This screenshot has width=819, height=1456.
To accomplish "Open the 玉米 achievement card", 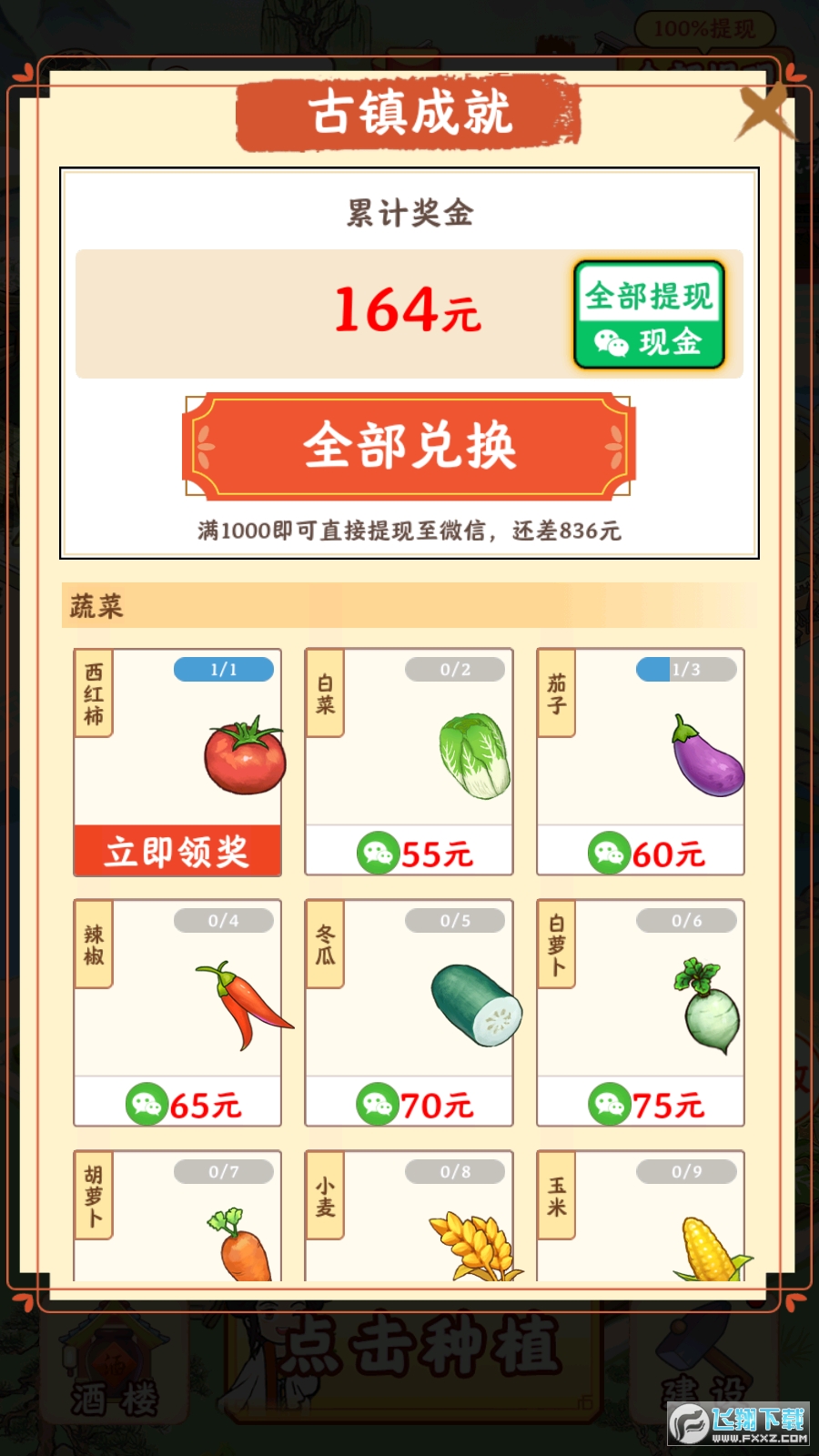I will click(641, 1217).
